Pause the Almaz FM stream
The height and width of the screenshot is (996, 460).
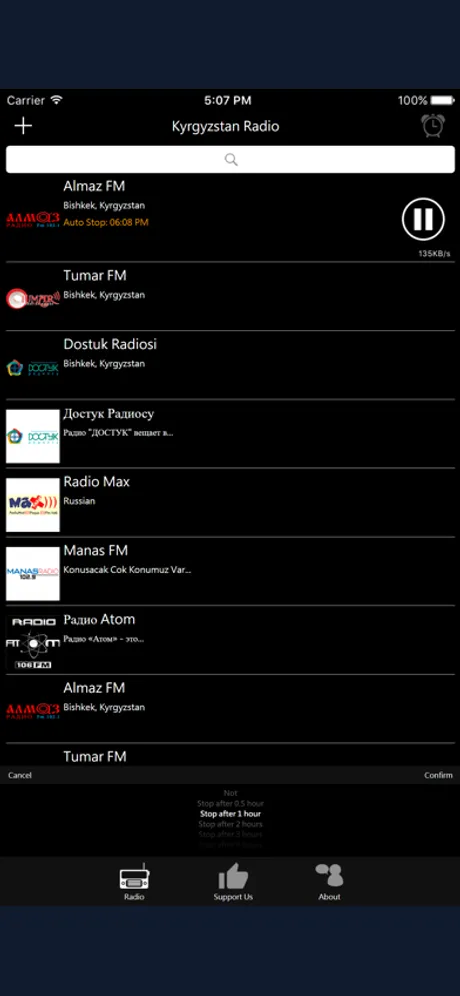pos(423,219)
